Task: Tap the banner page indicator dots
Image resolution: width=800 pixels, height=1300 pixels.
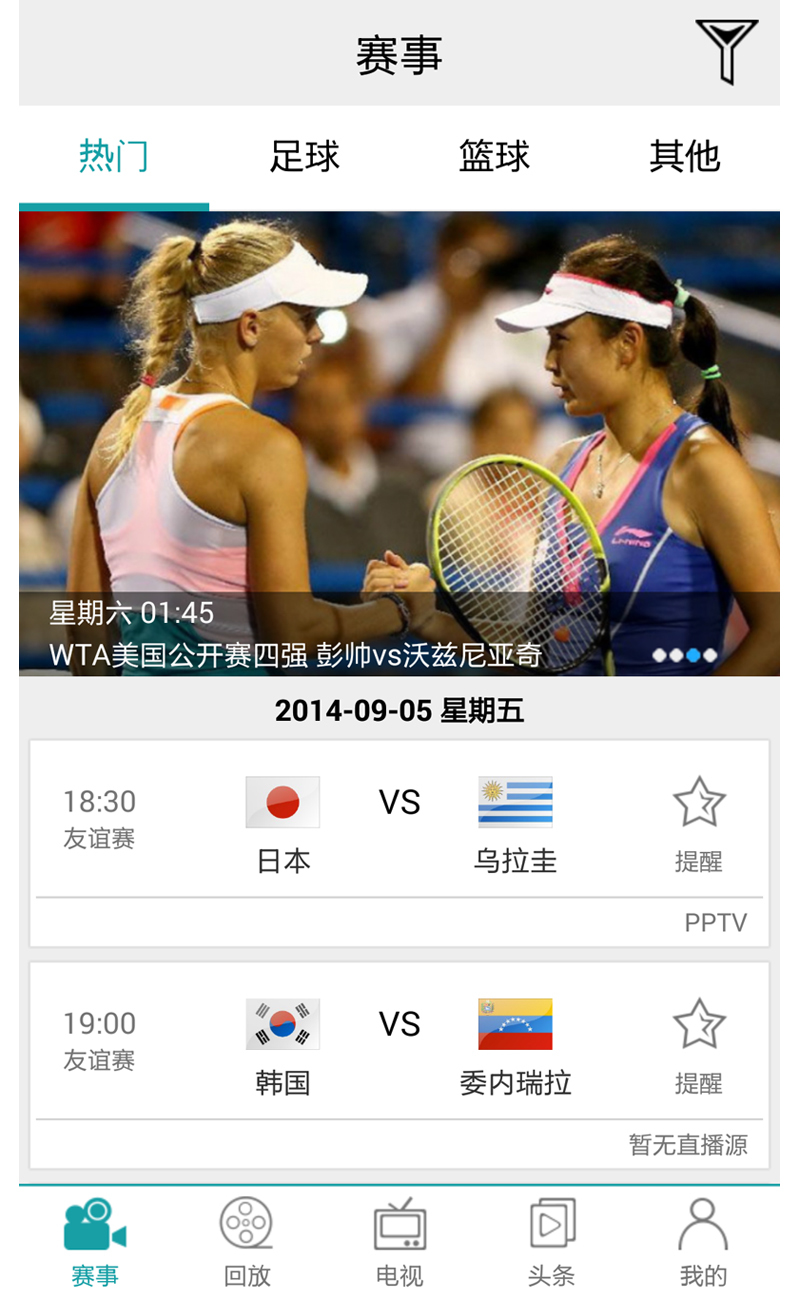Action: [x=685, y=656]
